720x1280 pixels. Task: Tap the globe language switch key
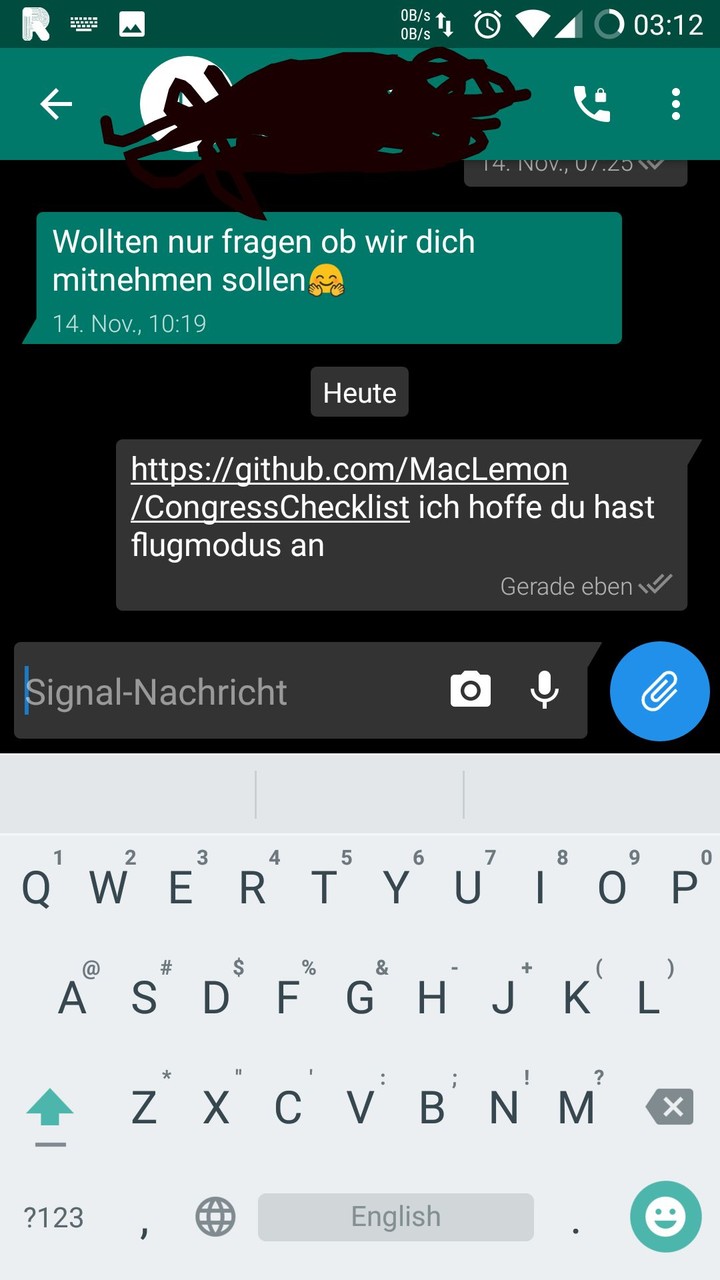[215, 1217]
